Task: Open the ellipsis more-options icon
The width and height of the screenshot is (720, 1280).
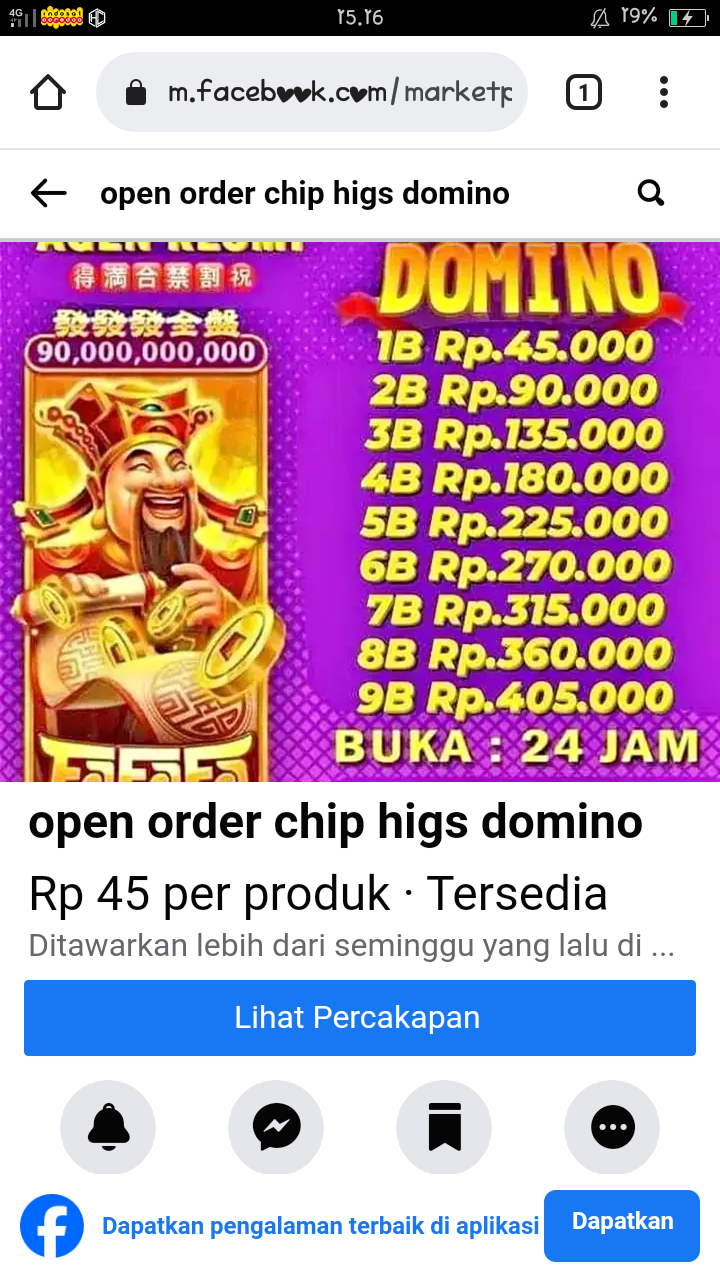Action: coord(611,1127)
